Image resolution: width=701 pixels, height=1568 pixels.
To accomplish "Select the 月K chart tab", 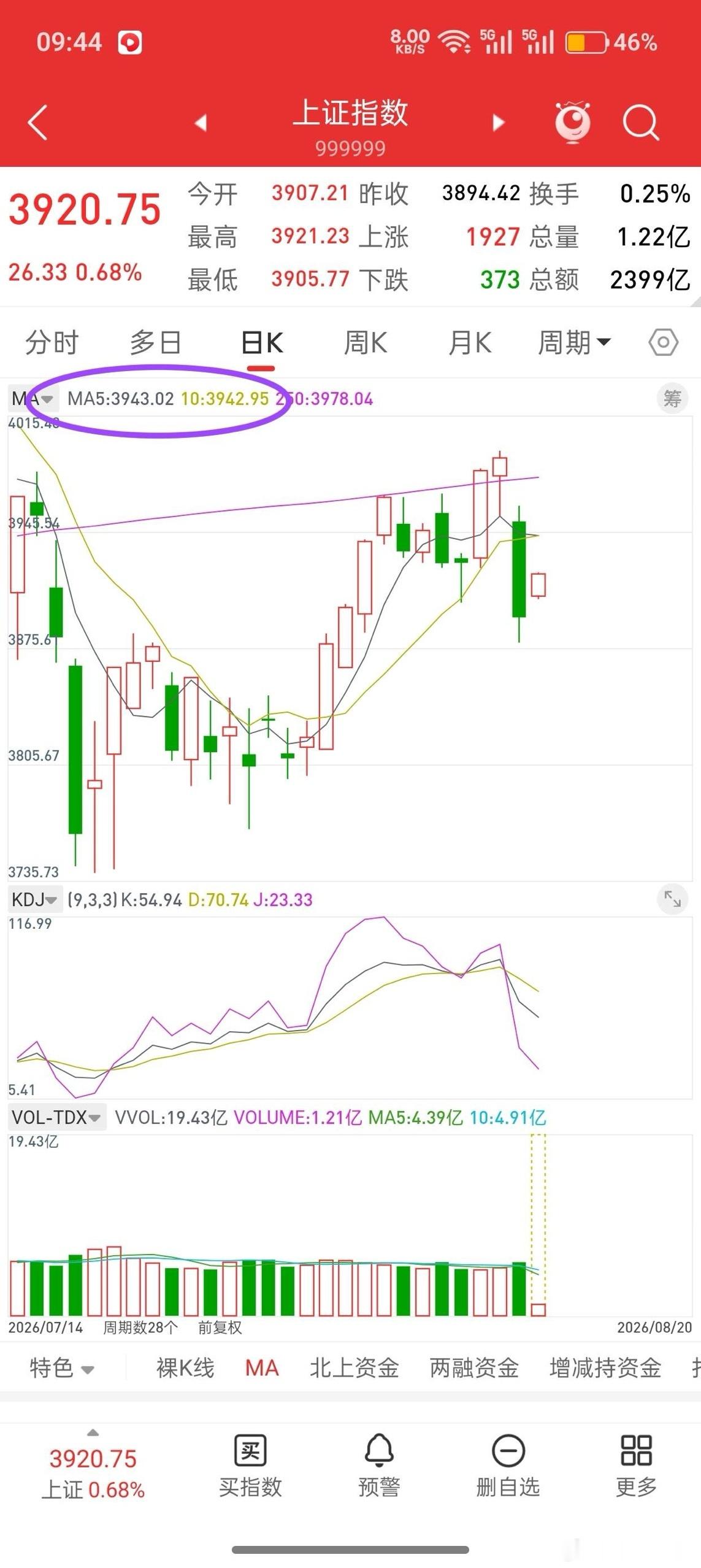I will point(470,342).
